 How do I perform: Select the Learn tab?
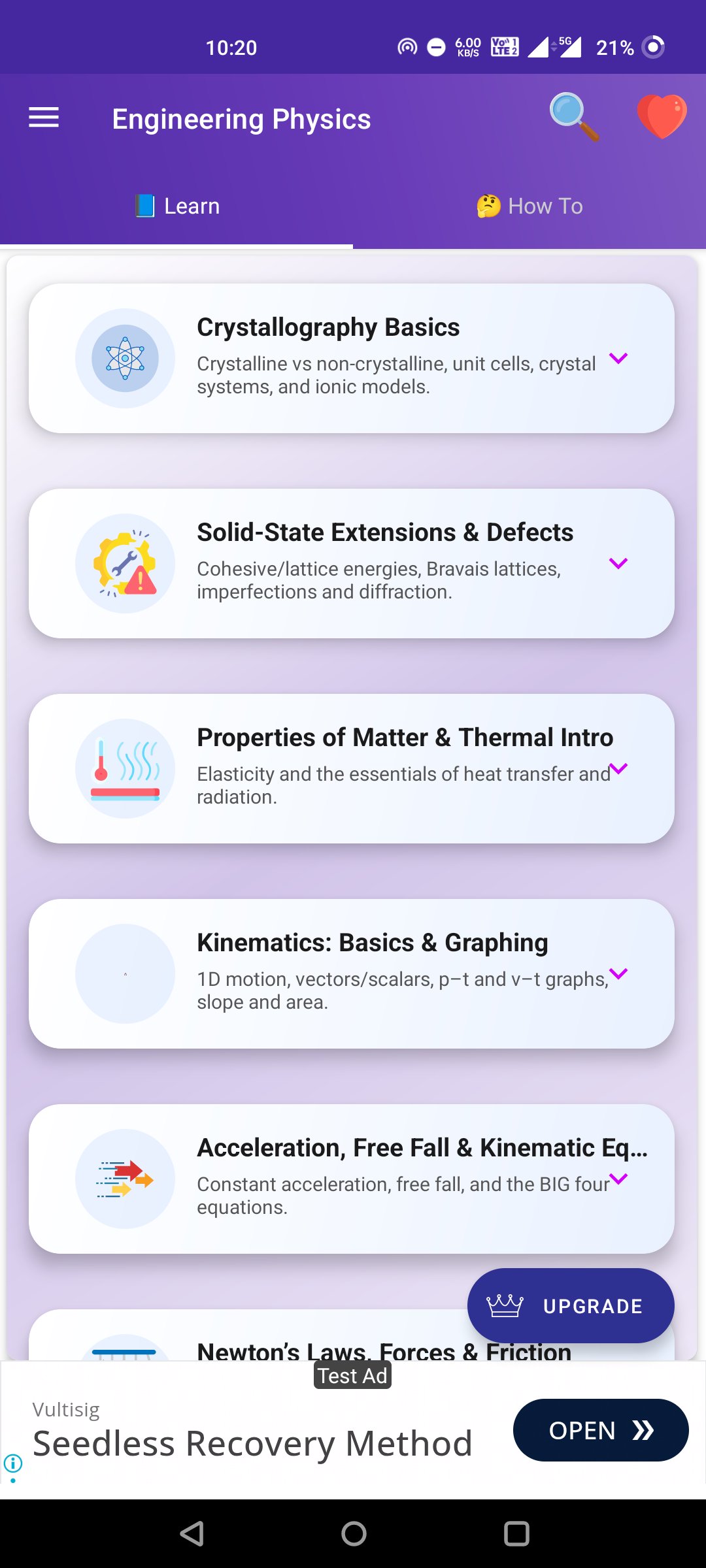[x=176, y=206]
